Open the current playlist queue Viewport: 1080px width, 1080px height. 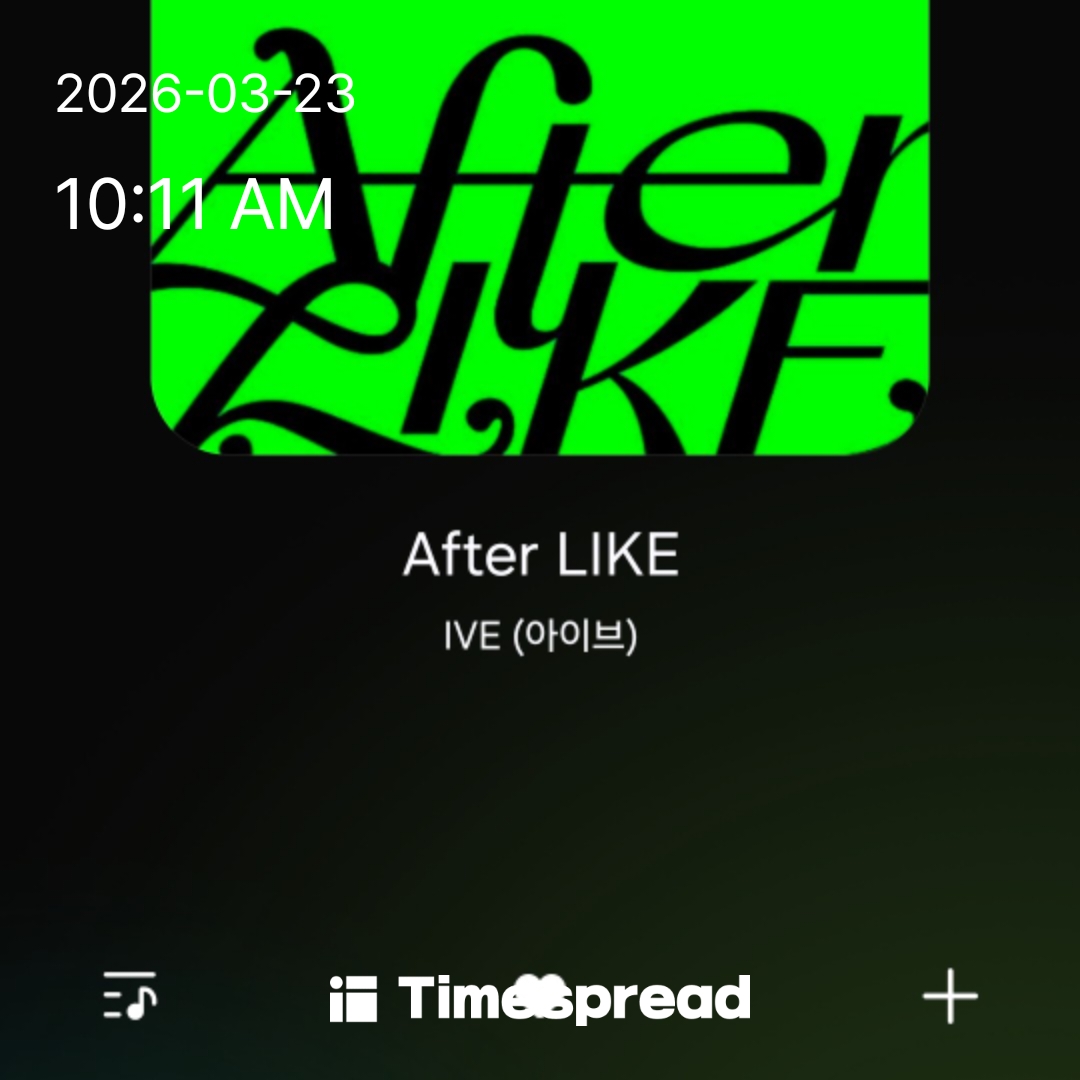[130, 995]
